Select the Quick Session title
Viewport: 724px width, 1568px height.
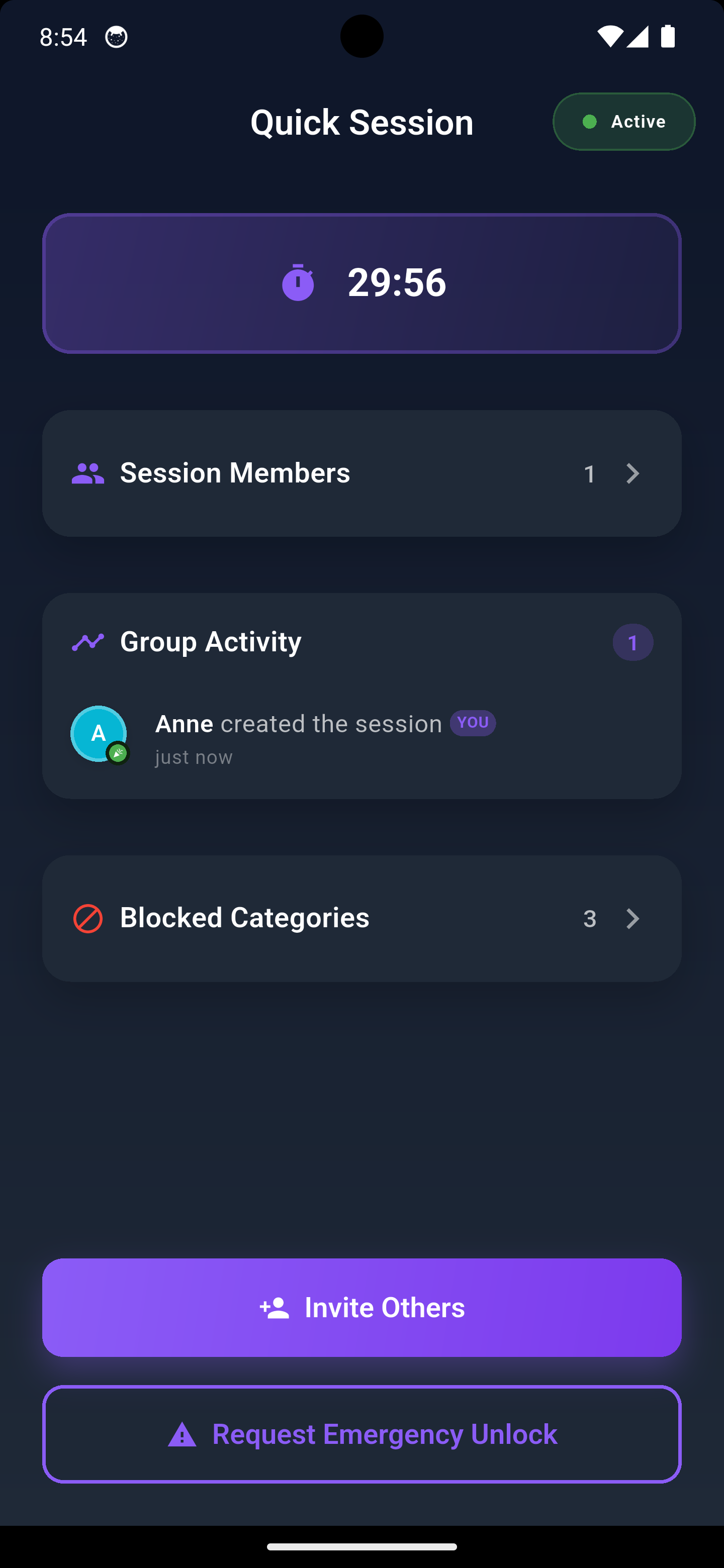point(361,122)
